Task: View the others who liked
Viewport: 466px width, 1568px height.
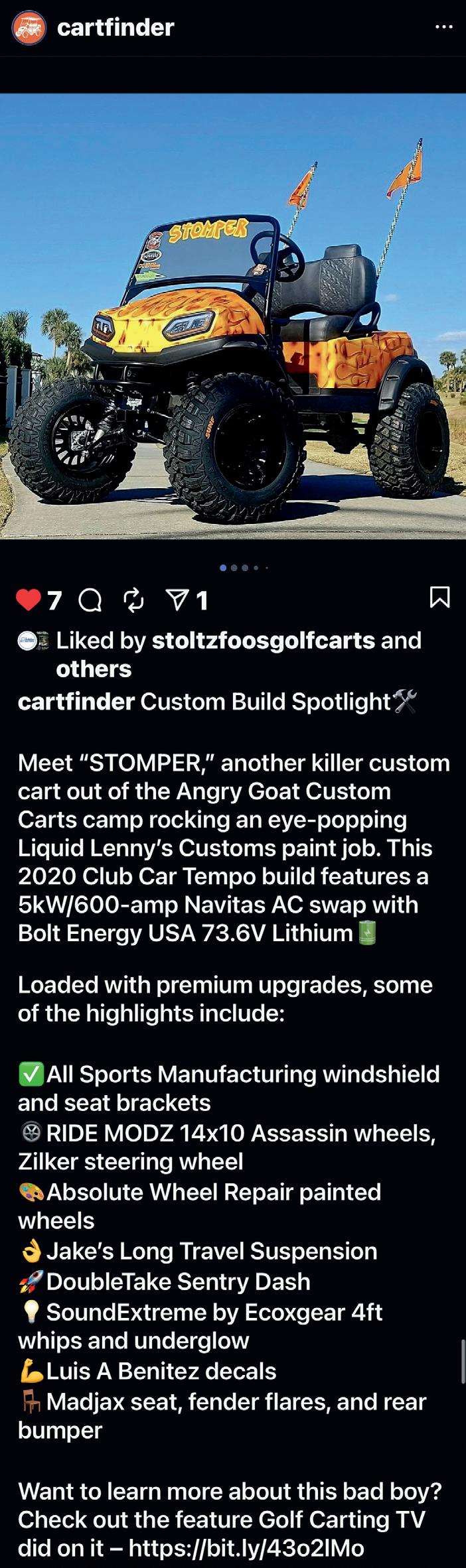Action: (x=94, y=669)
